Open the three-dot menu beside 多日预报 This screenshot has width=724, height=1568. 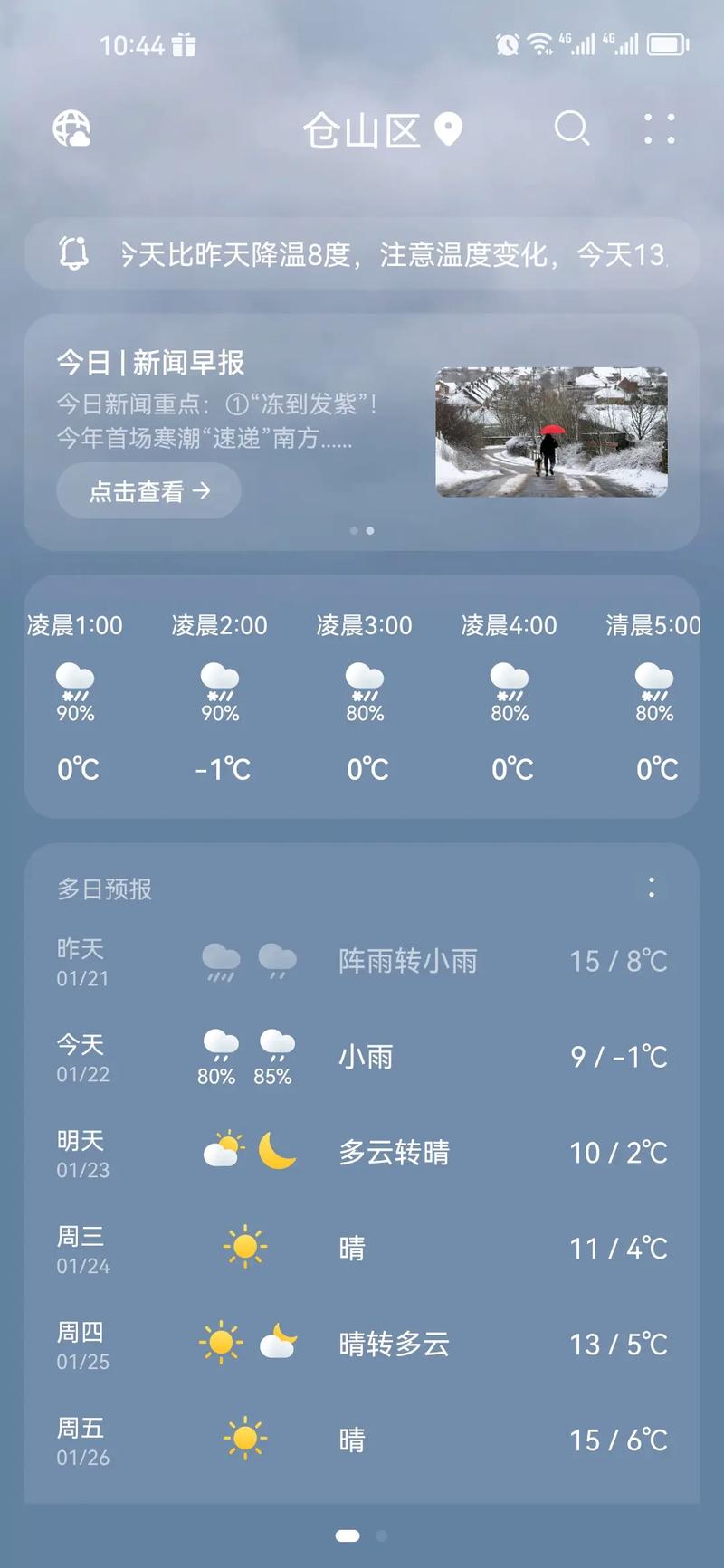651,889
